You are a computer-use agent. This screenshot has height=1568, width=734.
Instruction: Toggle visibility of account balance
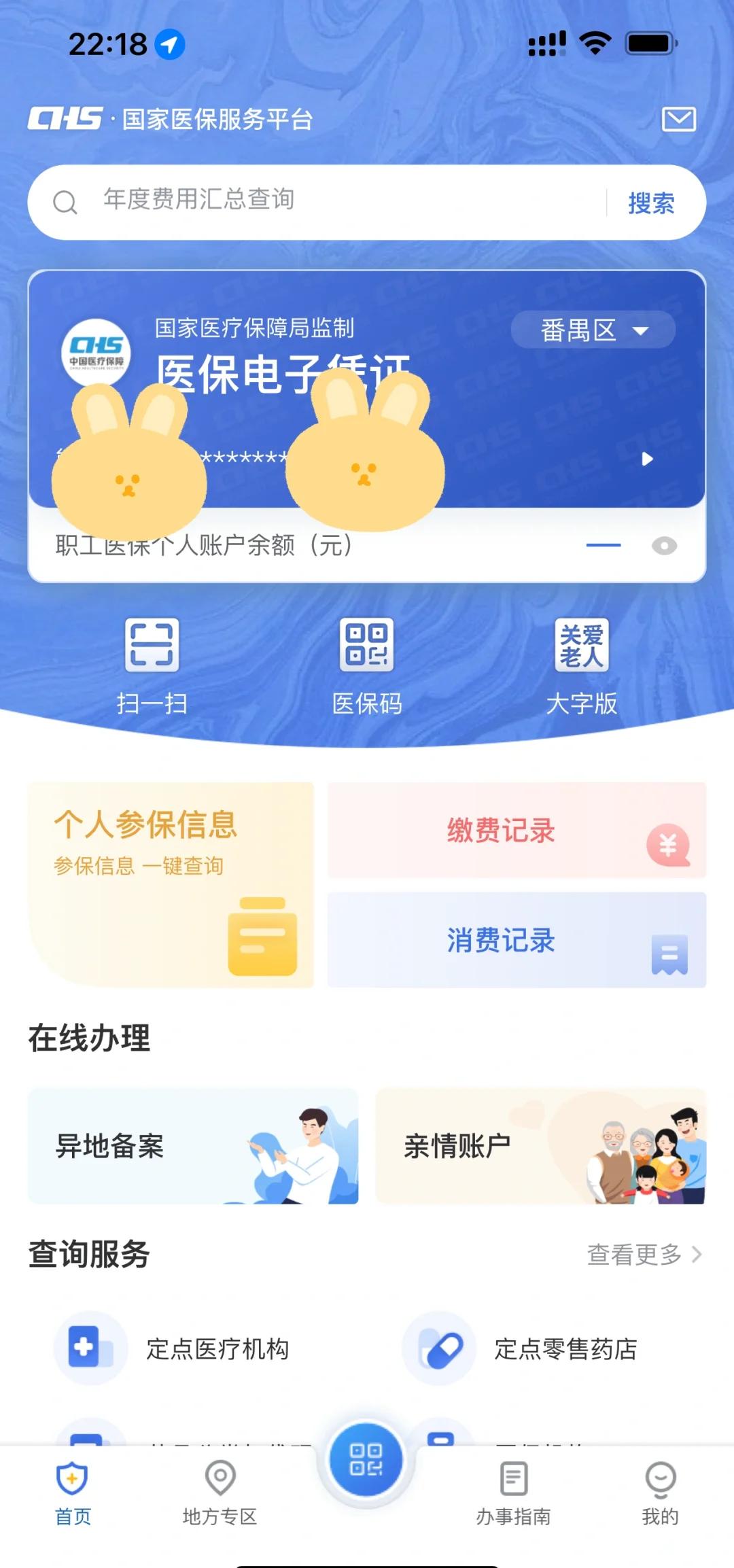663,544
